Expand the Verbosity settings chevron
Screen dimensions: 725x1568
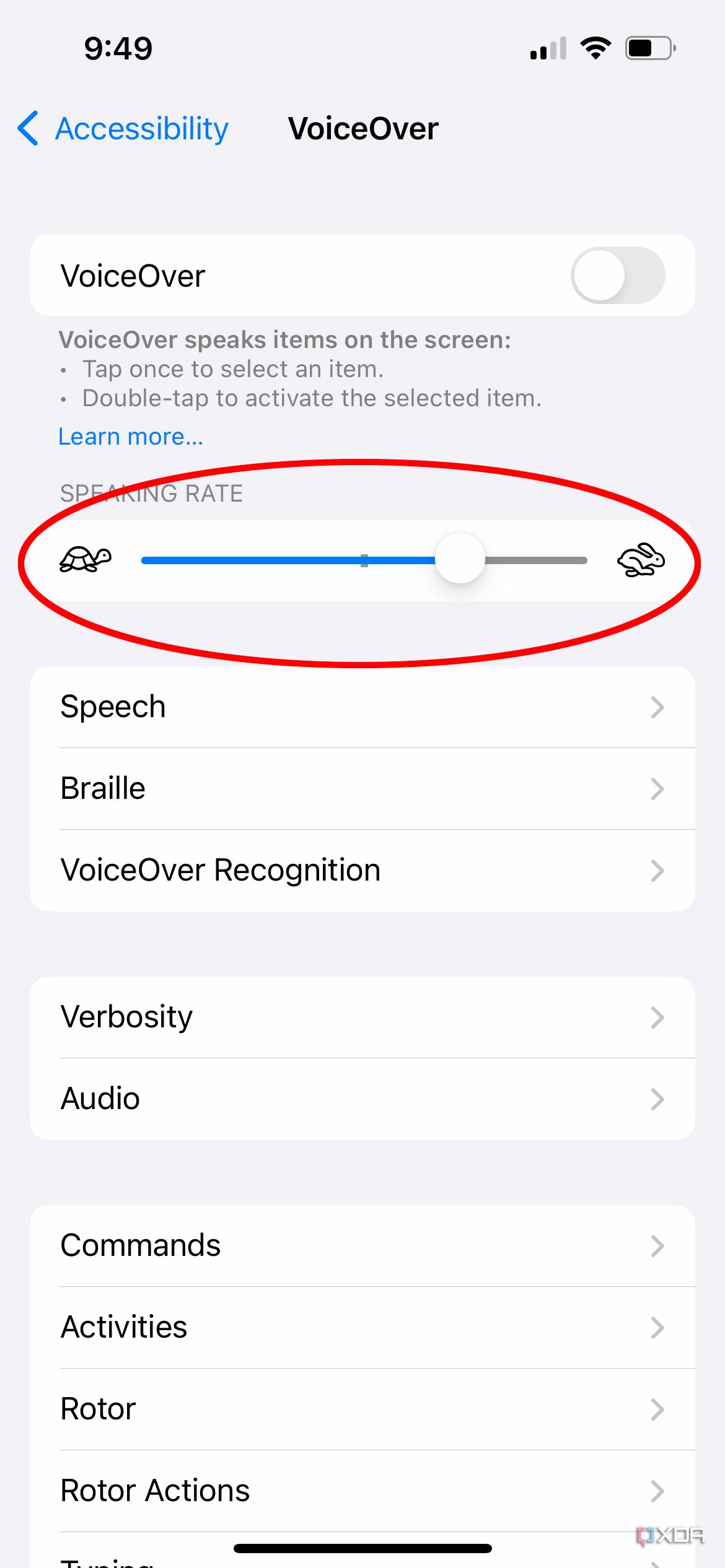tap(658, 1016)
